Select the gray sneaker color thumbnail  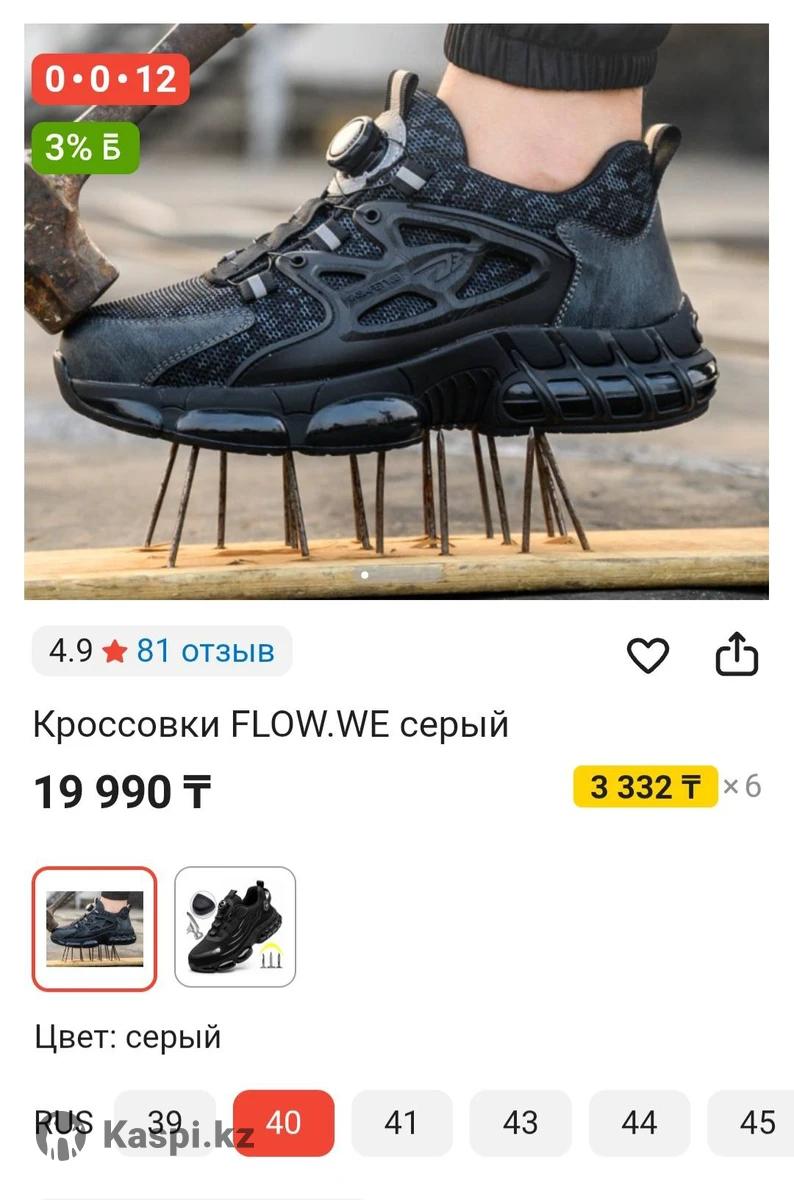[x=94, y=928]
